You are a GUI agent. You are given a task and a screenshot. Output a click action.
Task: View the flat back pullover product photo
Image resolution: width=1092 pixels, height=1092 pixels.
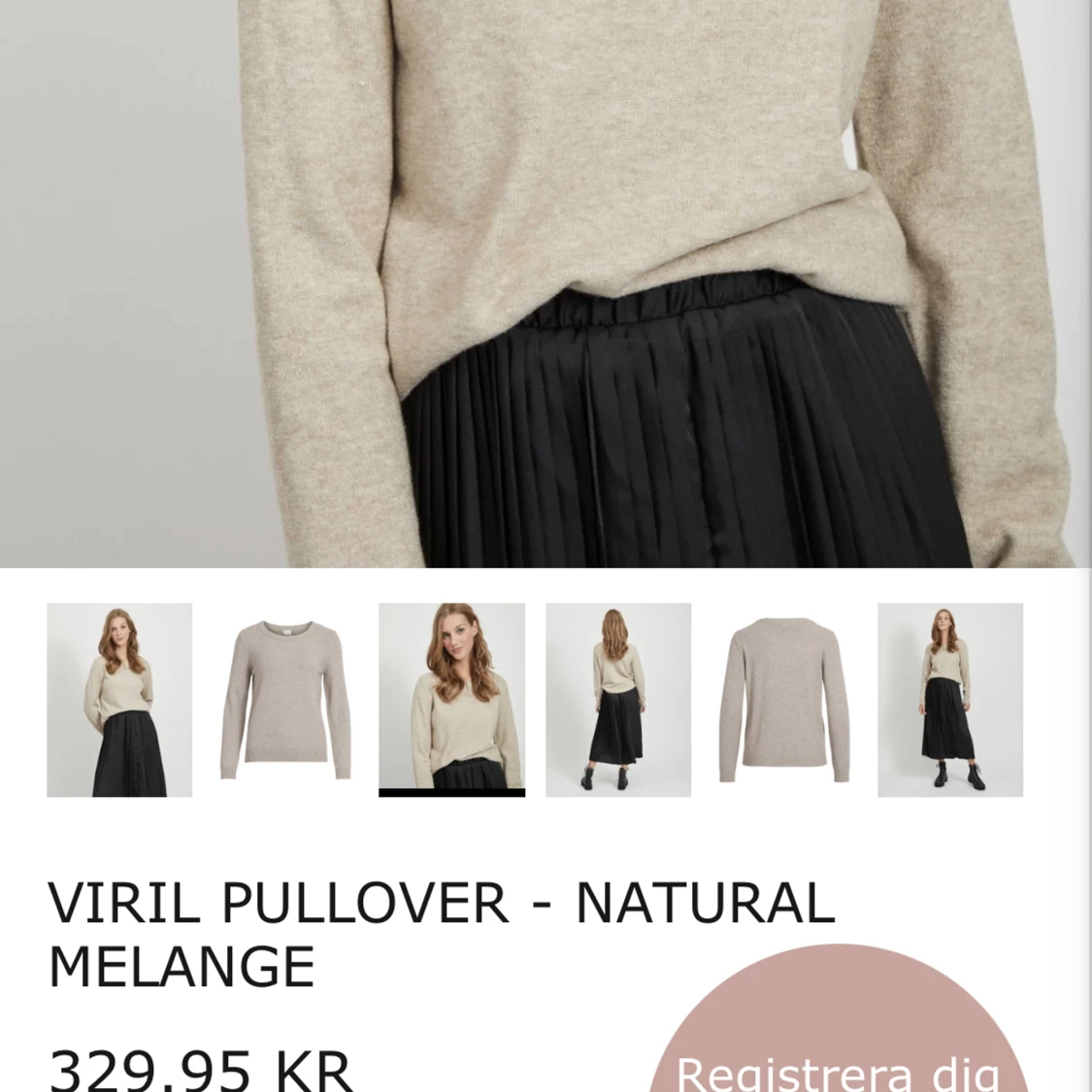tap(784, 700)
